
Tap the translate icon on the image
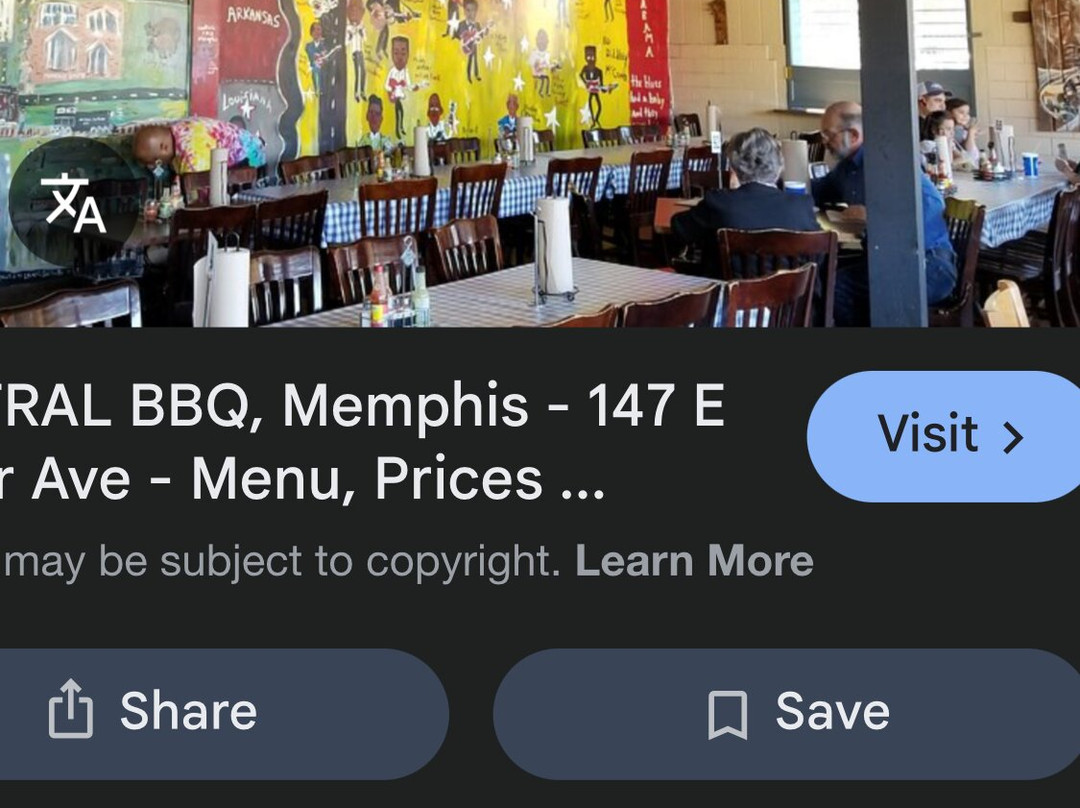click(75, 203)
